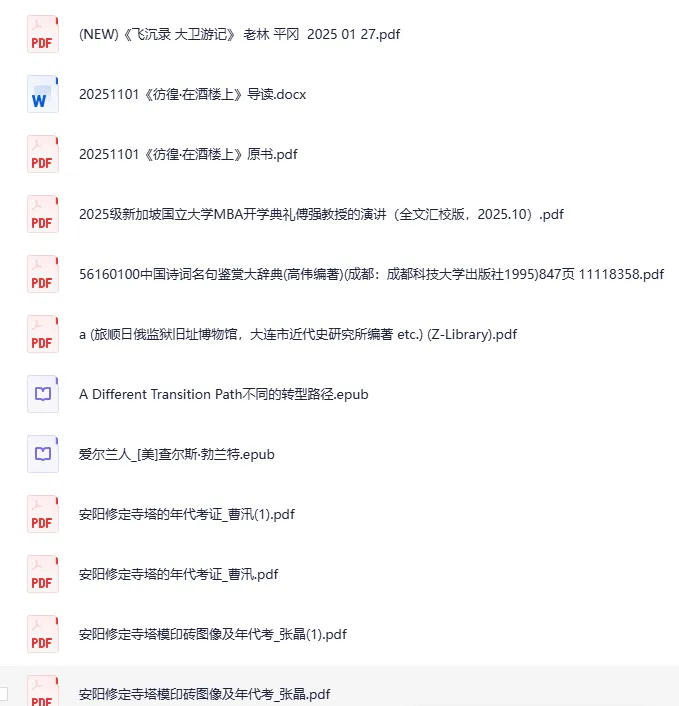Viewport: 679px width, 706px height.
Task: Open 安阳修定寺塔模印砖图像及年代考_张晶.pdf
Action: click(204, 693)
